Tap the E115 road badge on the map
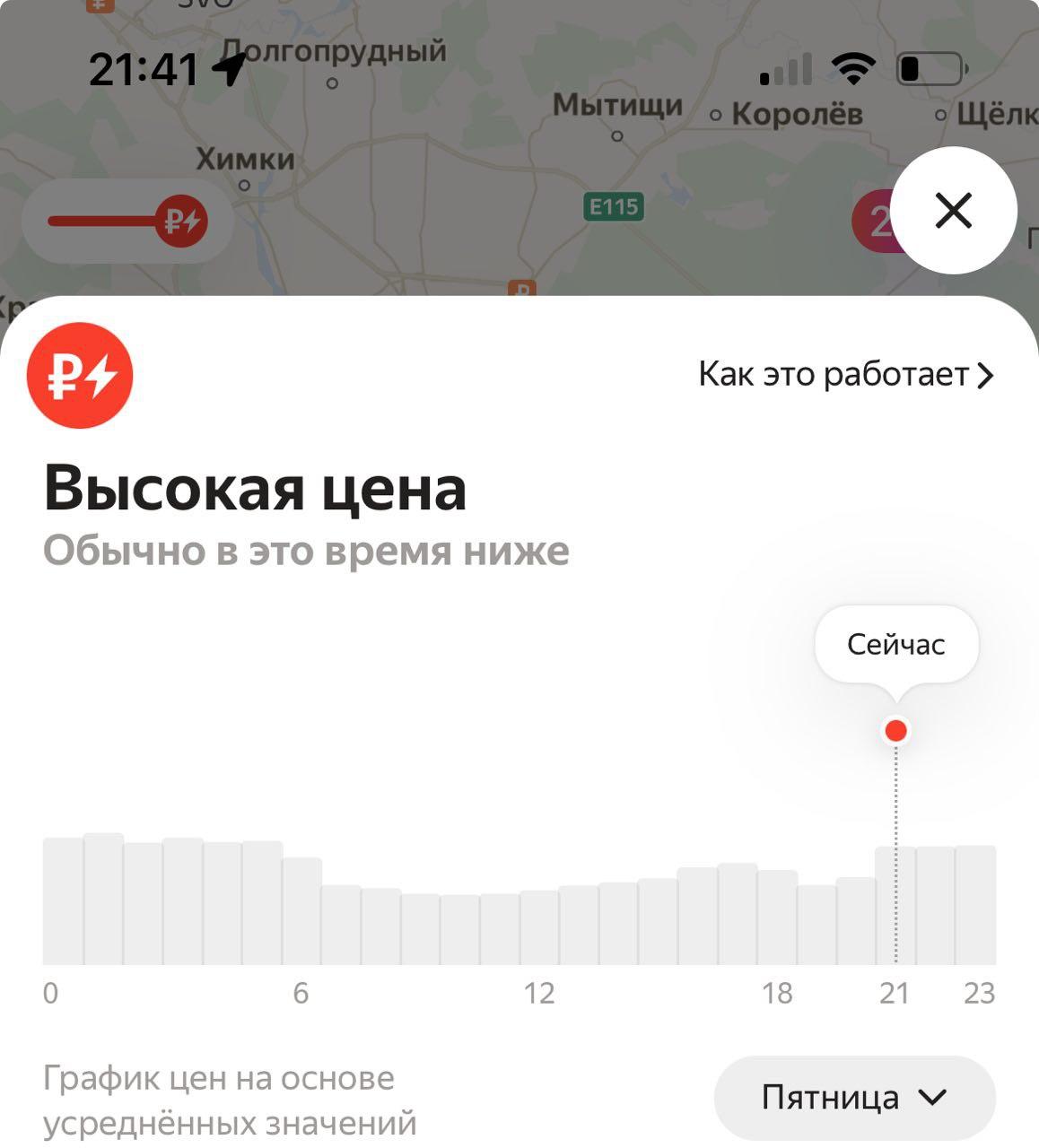 coord(613,205)
